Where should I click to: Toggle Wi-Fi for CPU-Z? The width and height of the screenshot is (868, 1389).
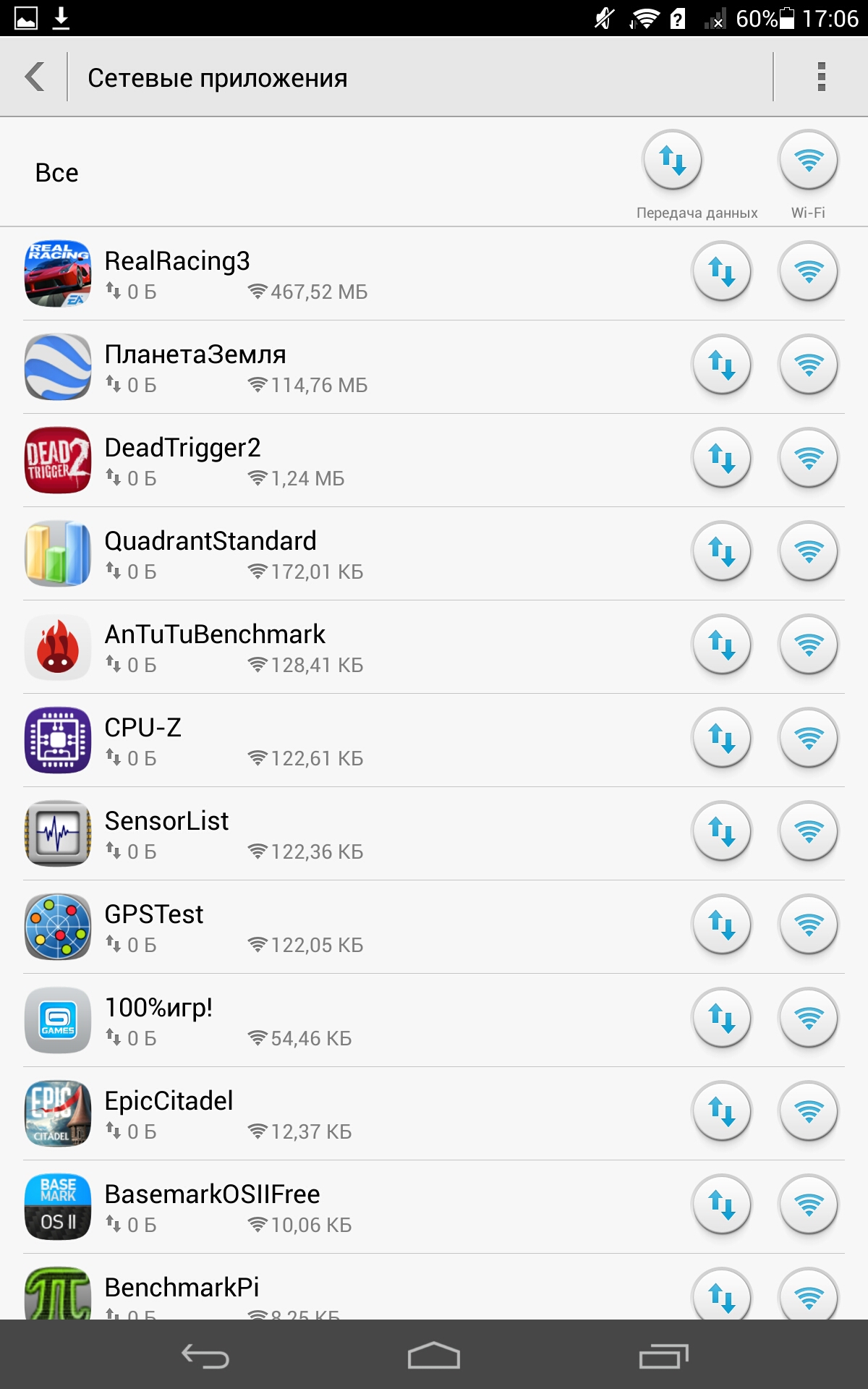808,739
